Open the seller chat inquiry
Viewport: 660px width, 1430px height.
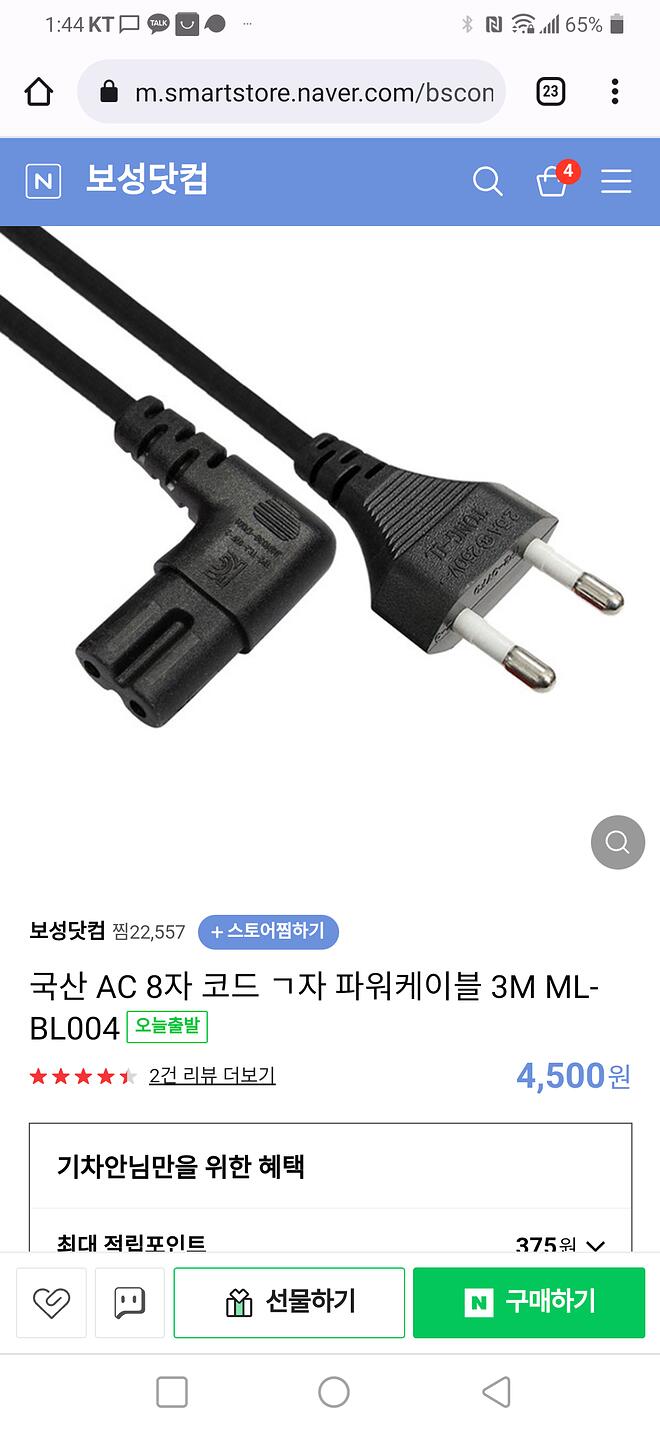tap(130, 1302)
